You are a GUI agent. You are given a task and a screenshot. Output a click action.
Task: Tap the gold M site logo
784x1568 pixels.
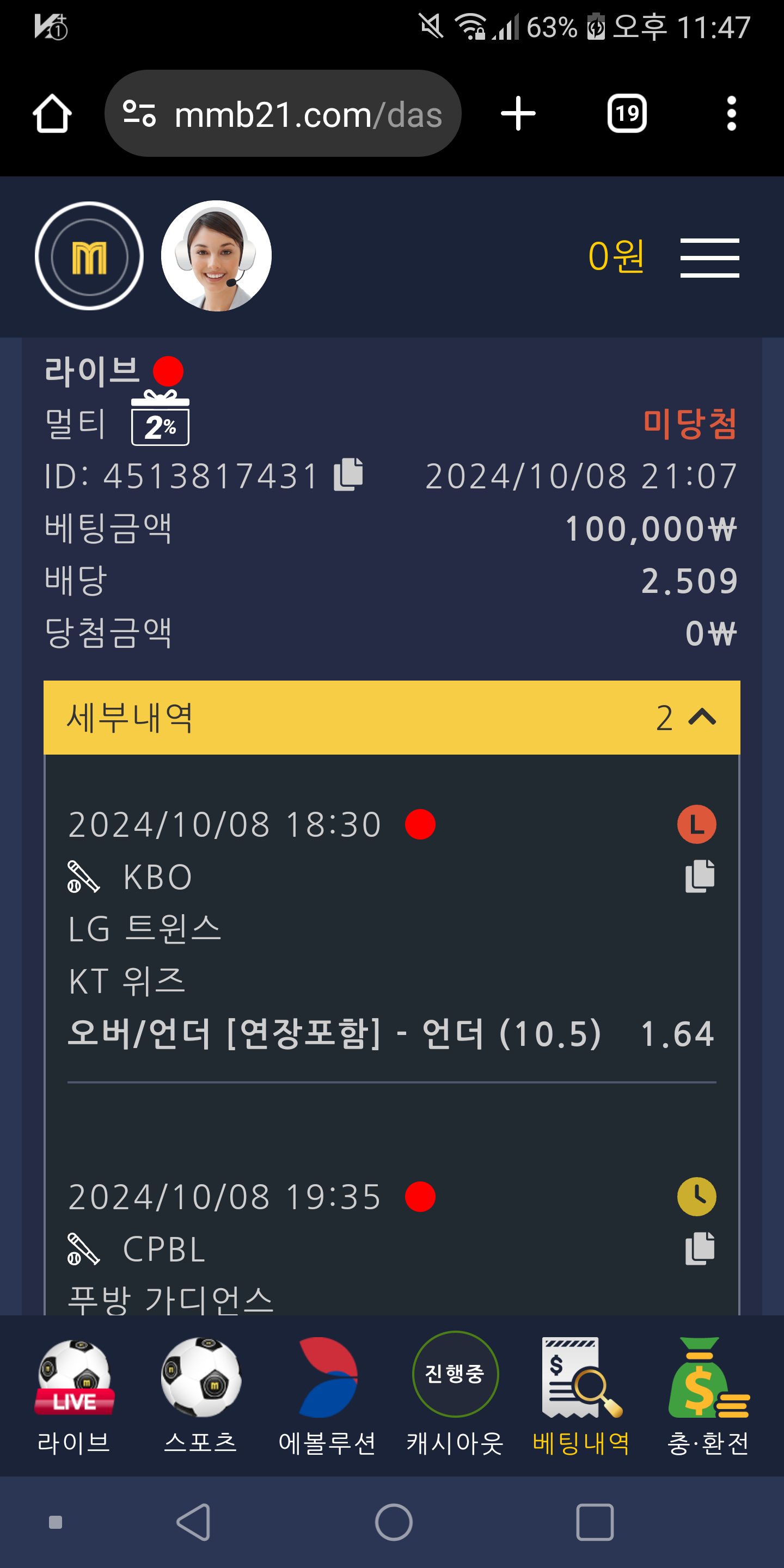89,256
